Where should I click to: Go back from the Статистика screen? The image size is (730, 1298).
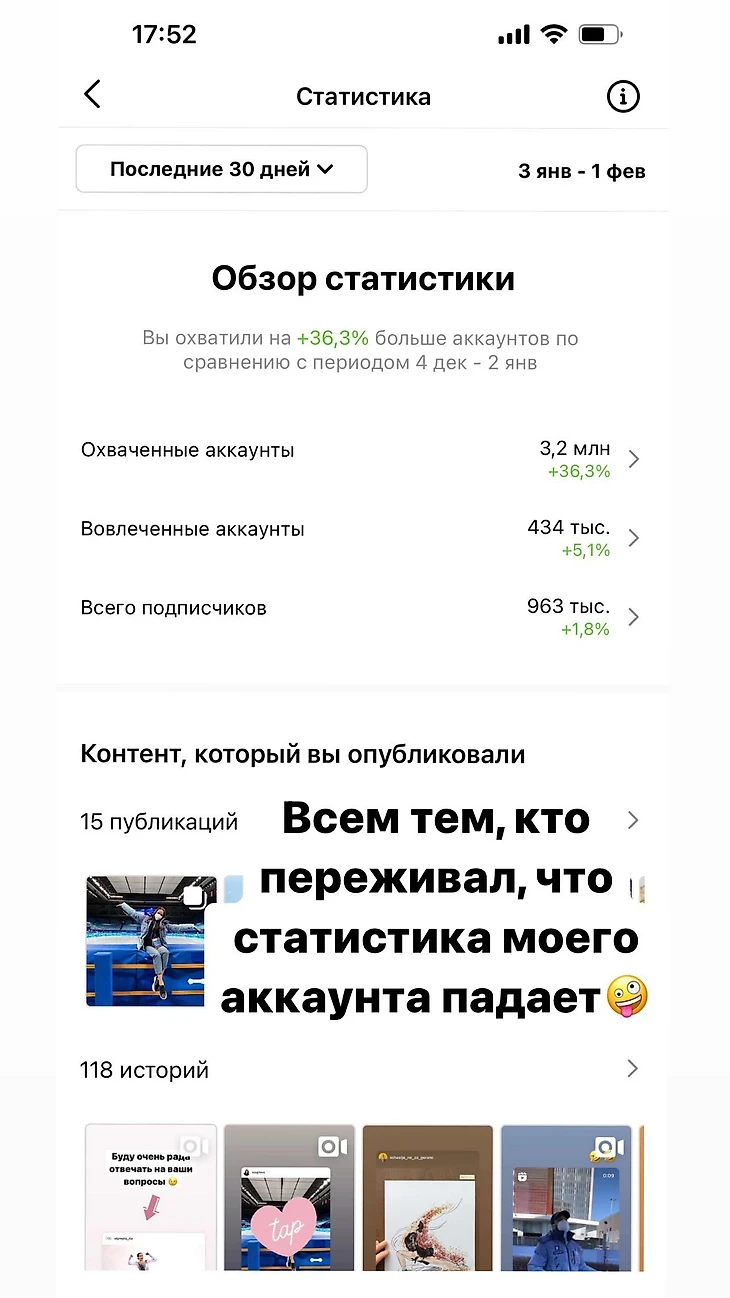92,96
